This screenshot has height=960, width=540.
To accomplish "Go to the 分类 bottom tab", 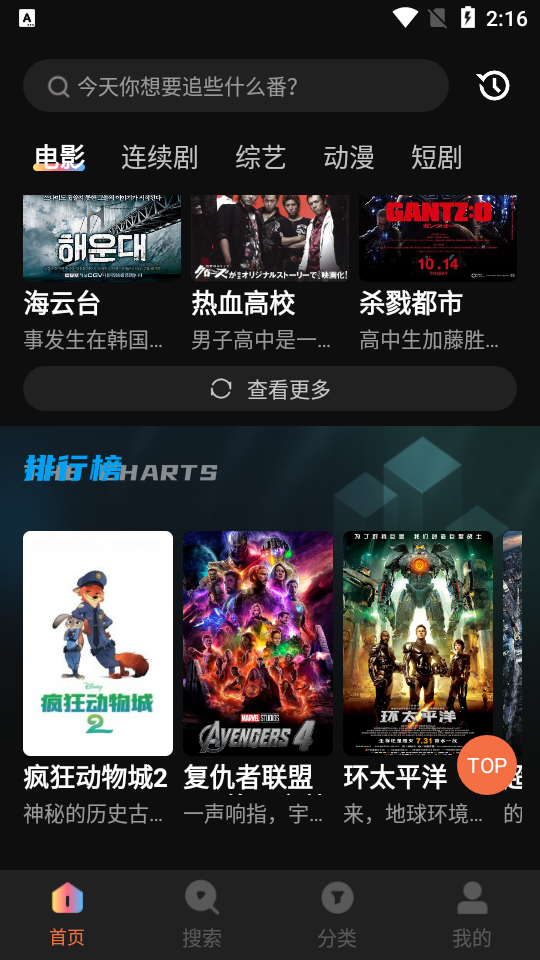I will [x=337, y=914].
